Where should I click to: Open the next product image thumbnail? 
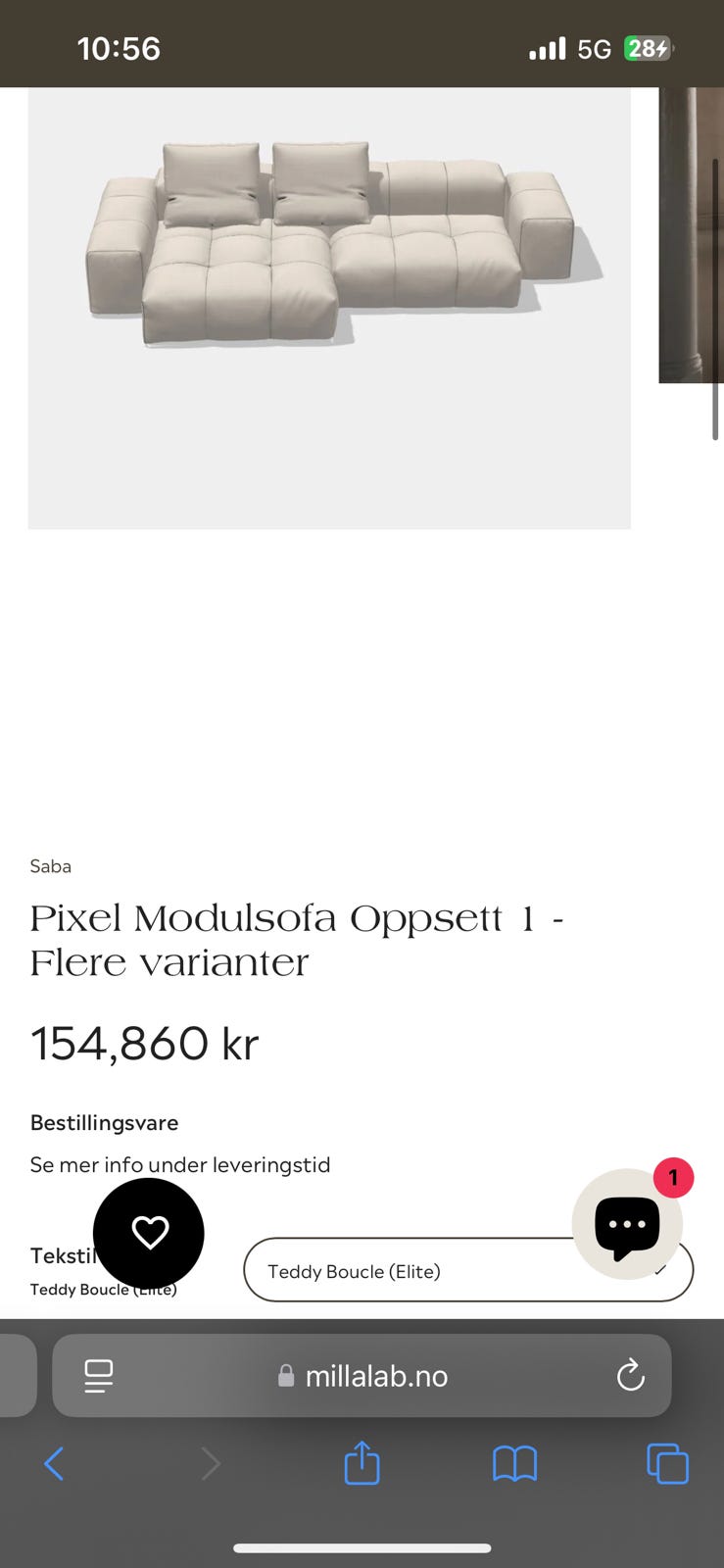[x=691, y=233]
